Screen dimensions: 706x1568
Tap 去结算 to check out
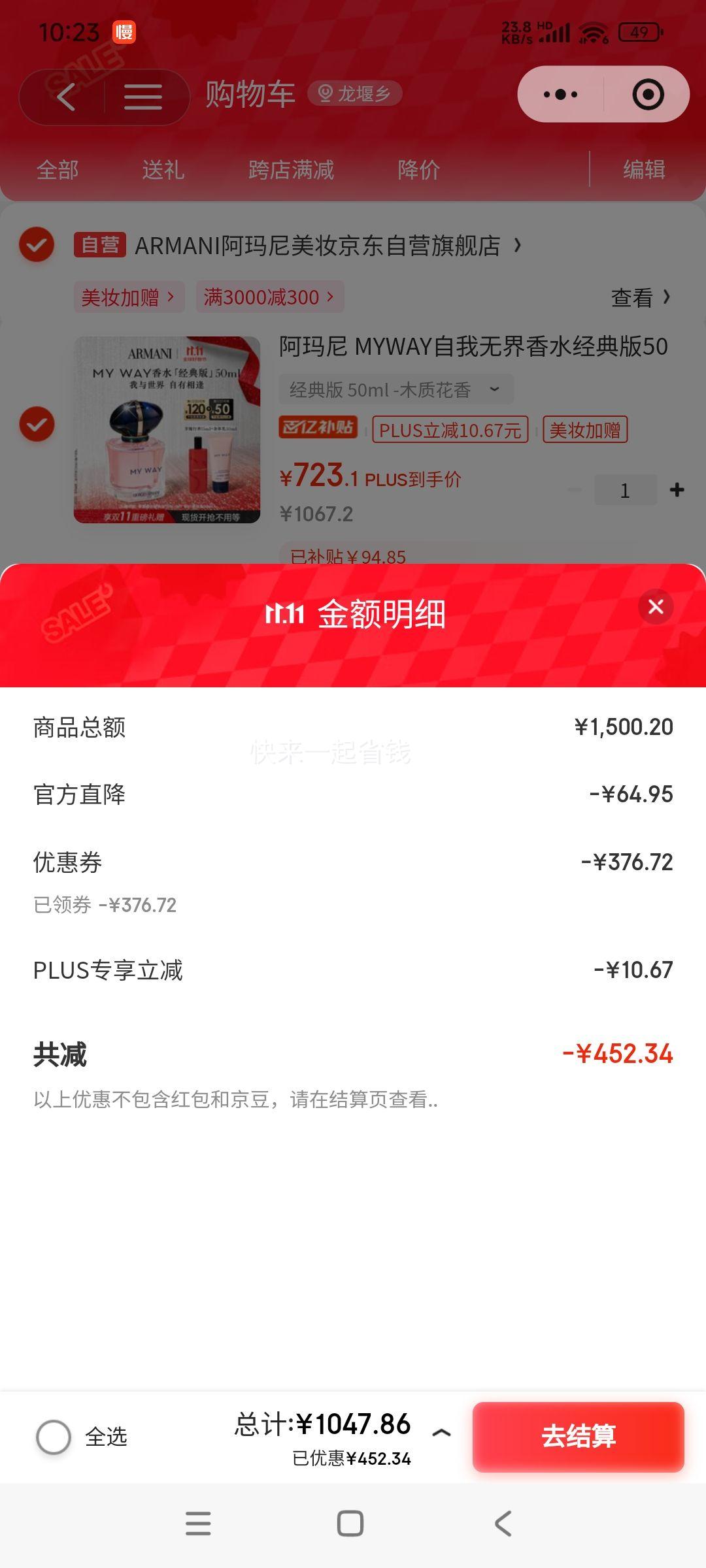tap(578, 1436)
